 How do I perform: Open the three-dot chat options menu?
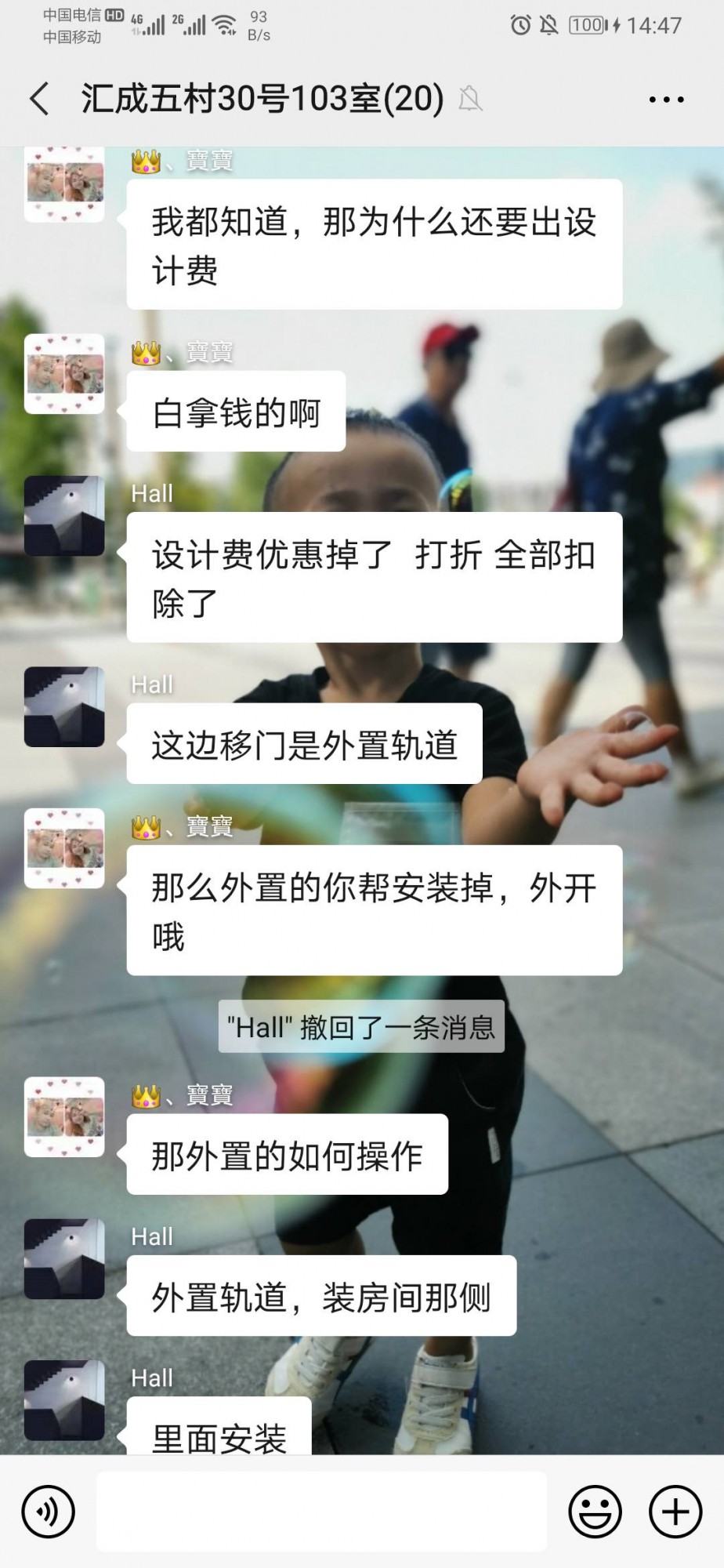666,100
